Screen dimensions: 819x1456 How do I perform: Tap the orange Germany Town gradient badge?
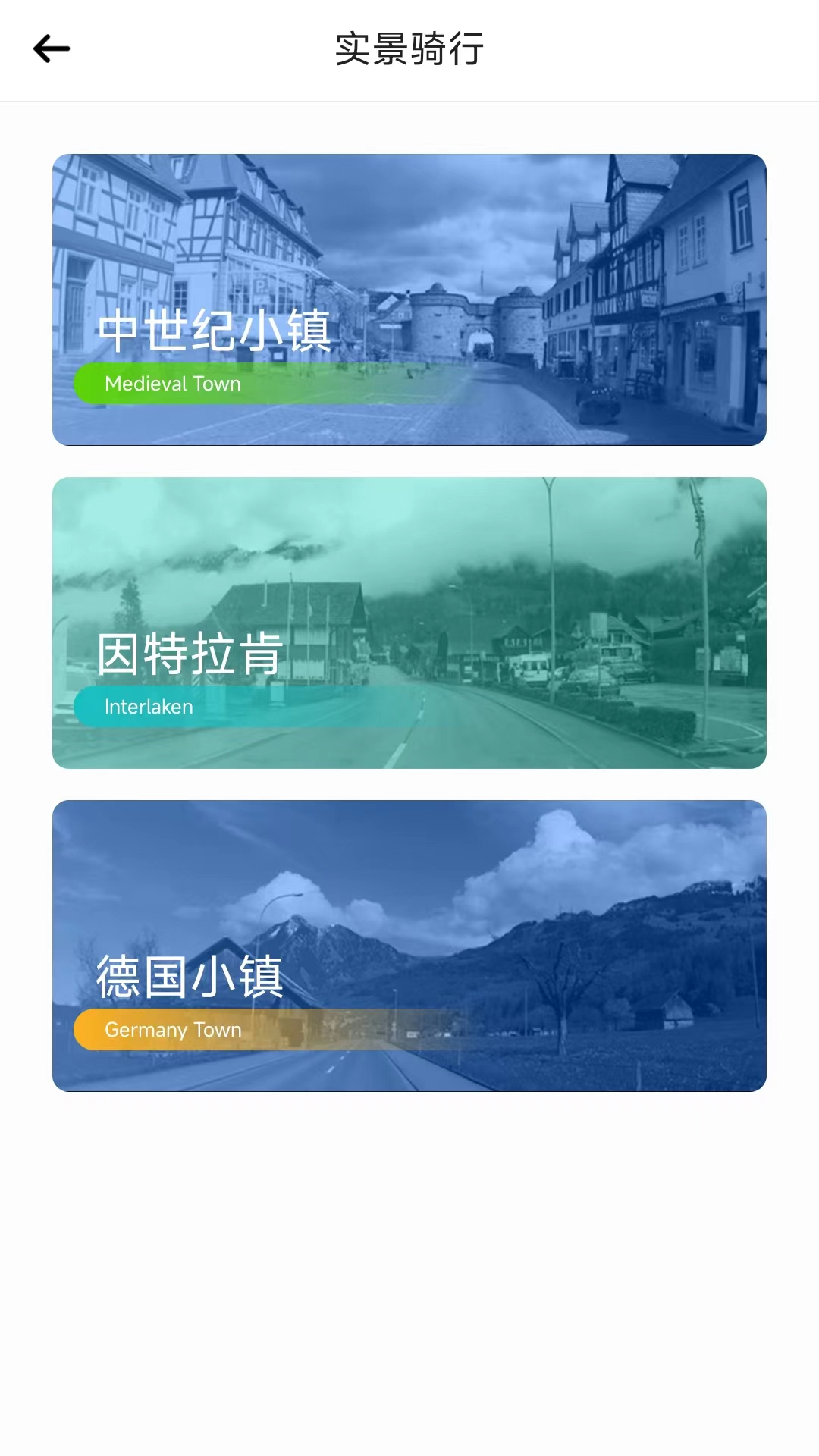pyautogui.click(x=172, y=1030)
